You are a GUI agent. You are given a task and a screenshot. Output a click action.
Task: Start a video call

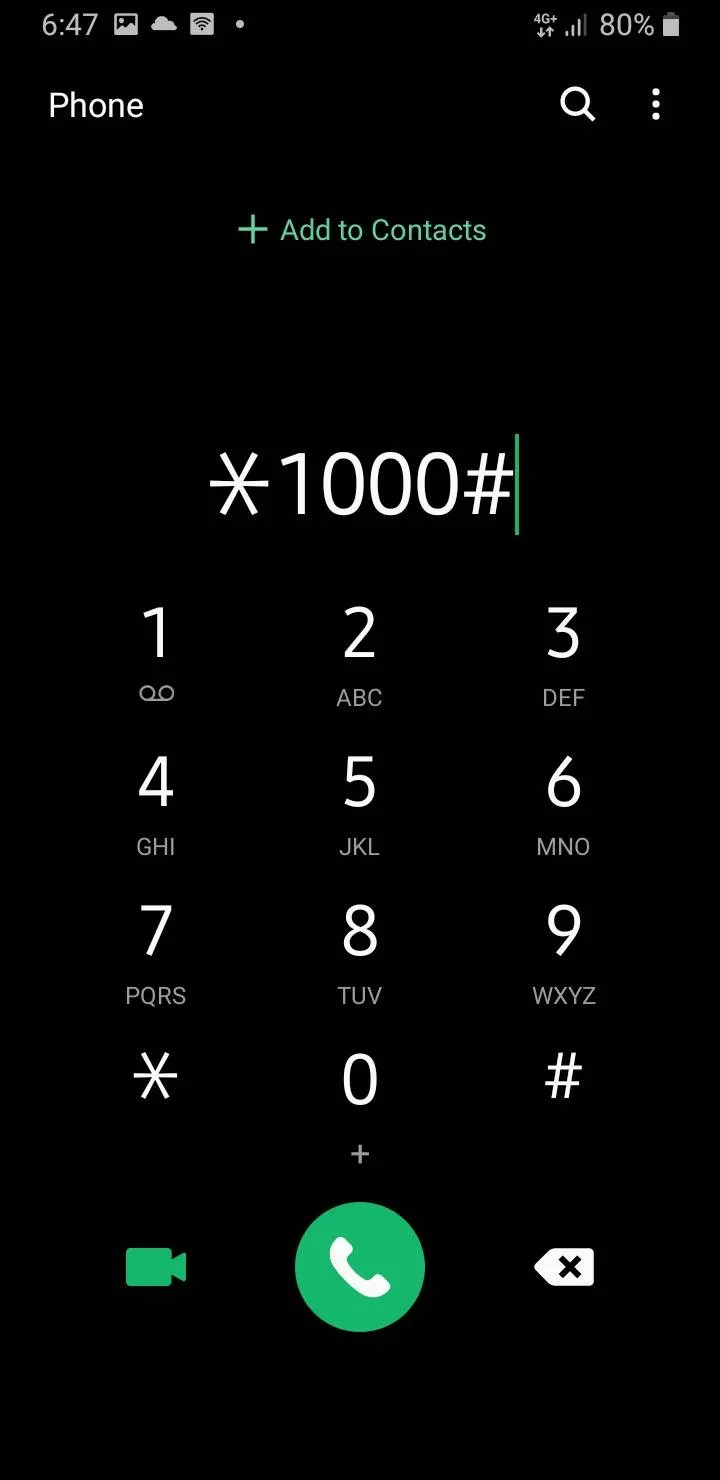pos(156,1267)
